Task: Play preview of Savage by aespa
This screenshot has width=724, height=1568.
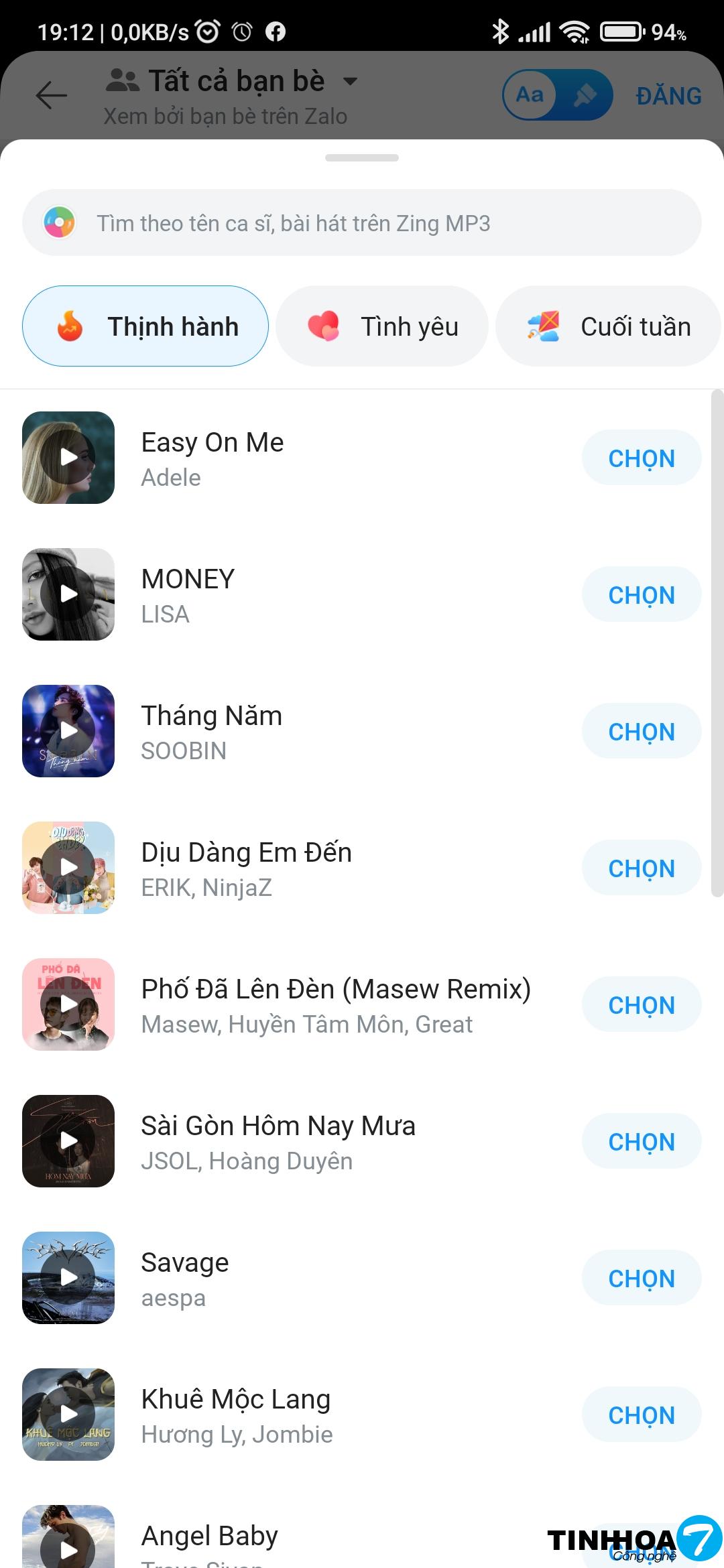Action: [x=68, y=1278]
